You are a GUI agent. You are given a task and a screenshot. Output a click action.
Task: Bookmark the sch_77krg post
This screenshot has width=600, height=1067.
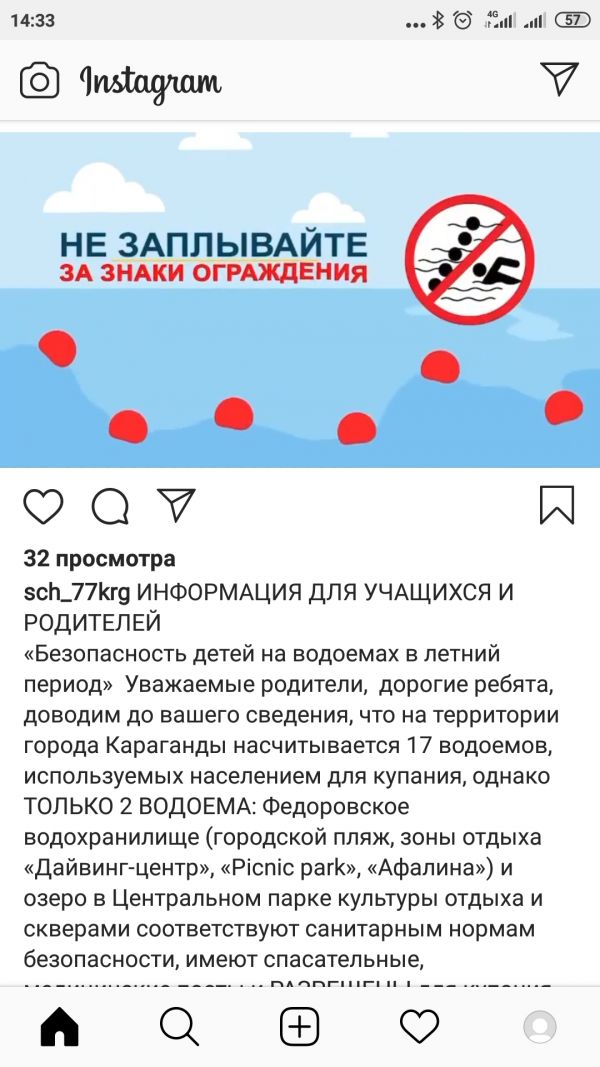(556, 505)
